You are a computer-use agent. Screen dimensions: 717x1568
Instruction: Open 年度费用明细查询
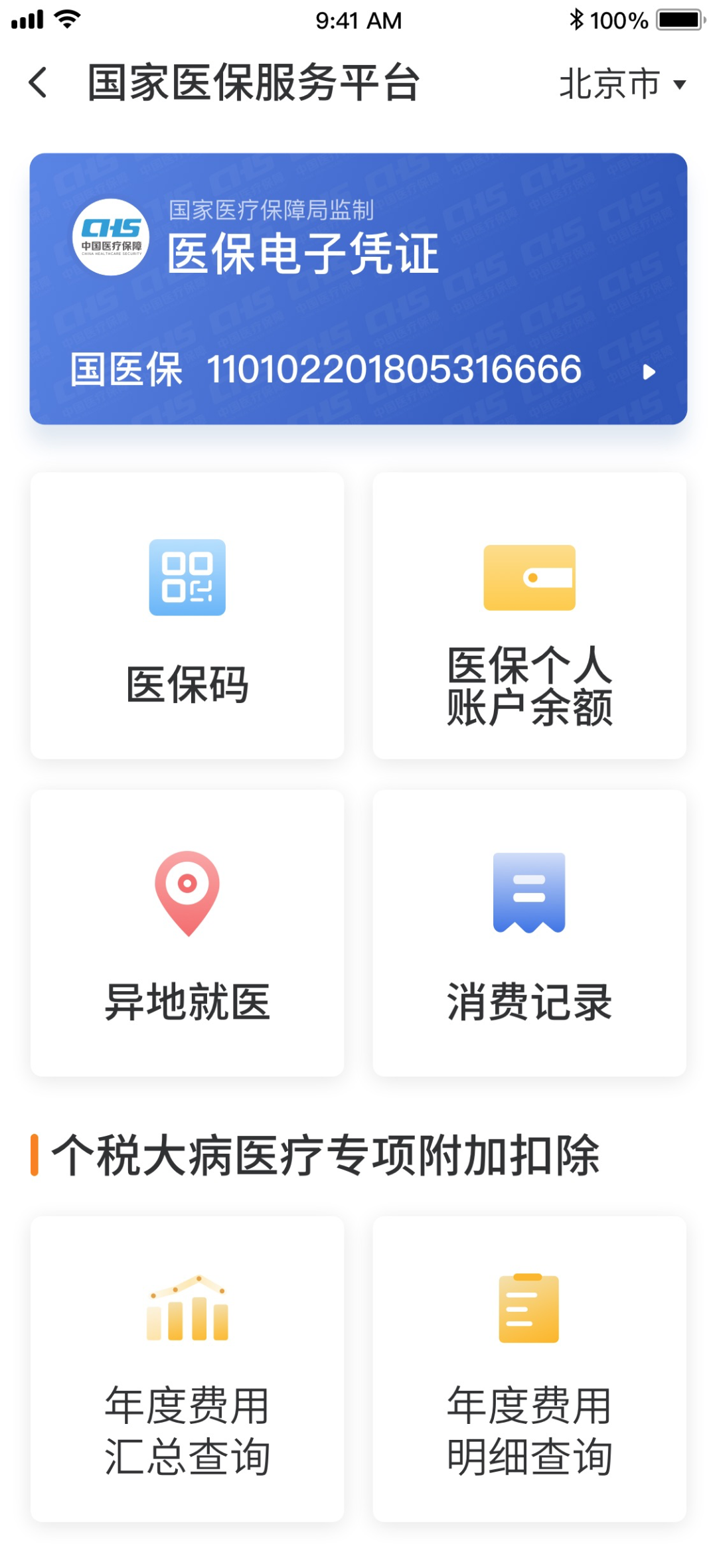[529, 1369]
